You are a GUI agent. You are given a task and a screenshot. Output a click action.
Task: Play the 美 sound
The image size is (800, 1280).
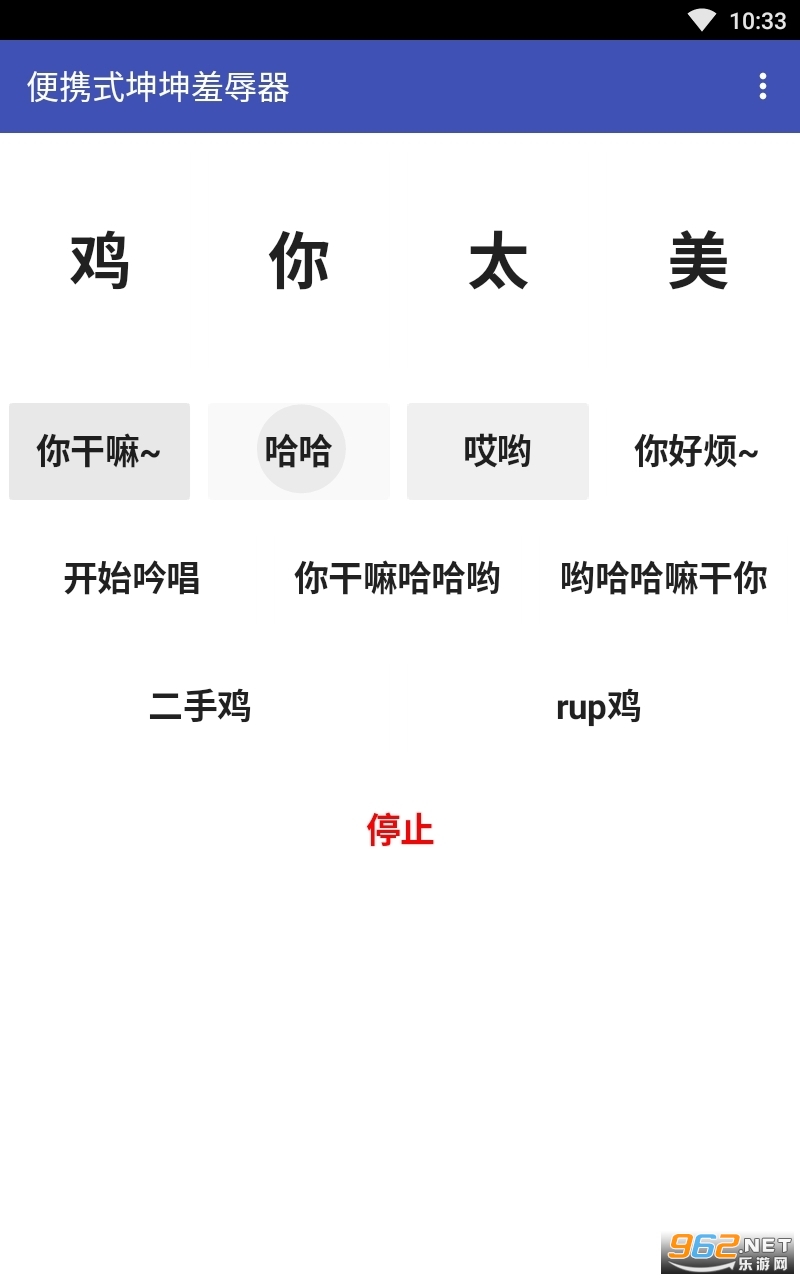[x=698, y=261]
